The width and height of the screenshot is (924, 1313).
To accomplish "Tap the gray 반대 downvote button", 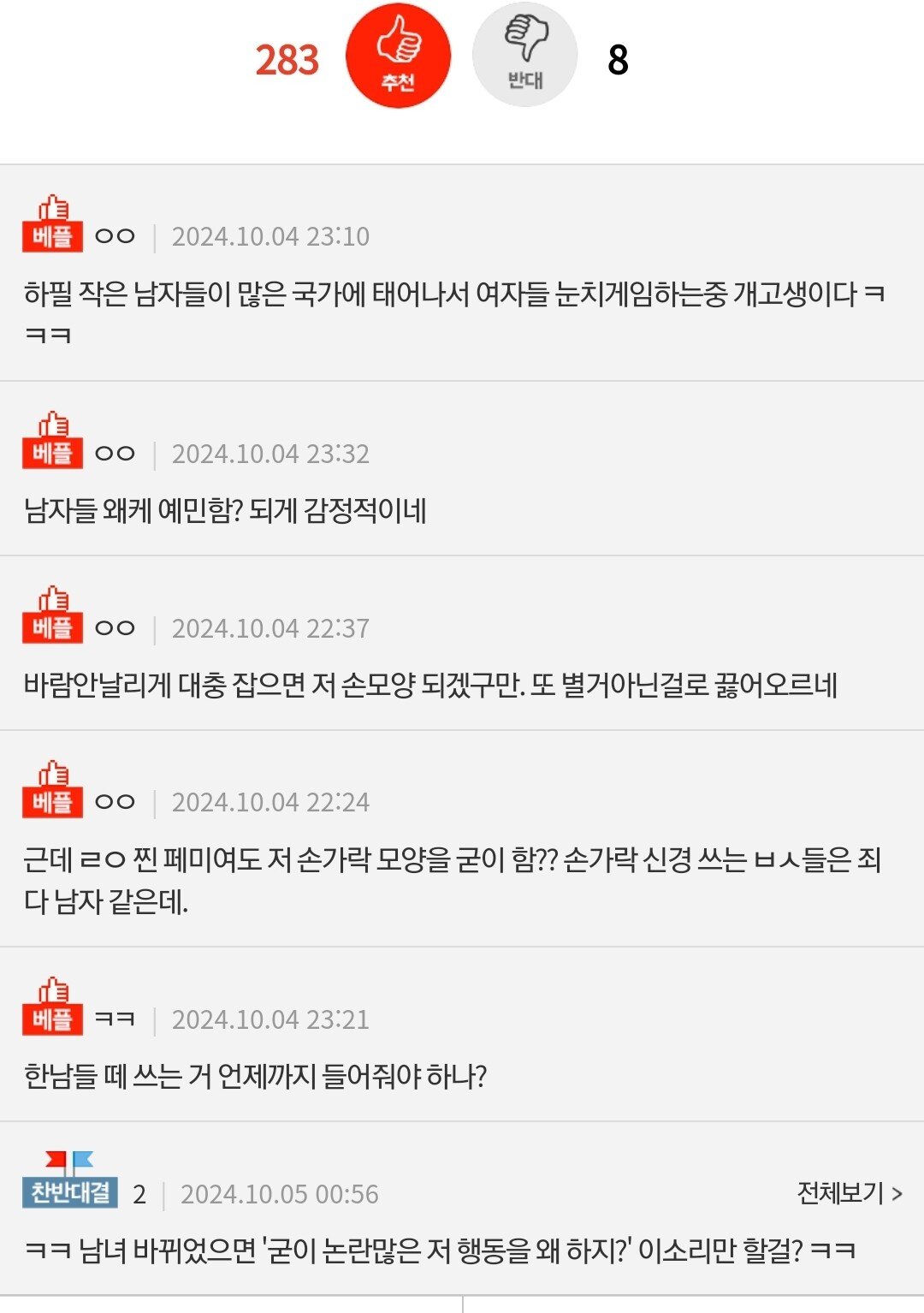I will click(524, 56).
